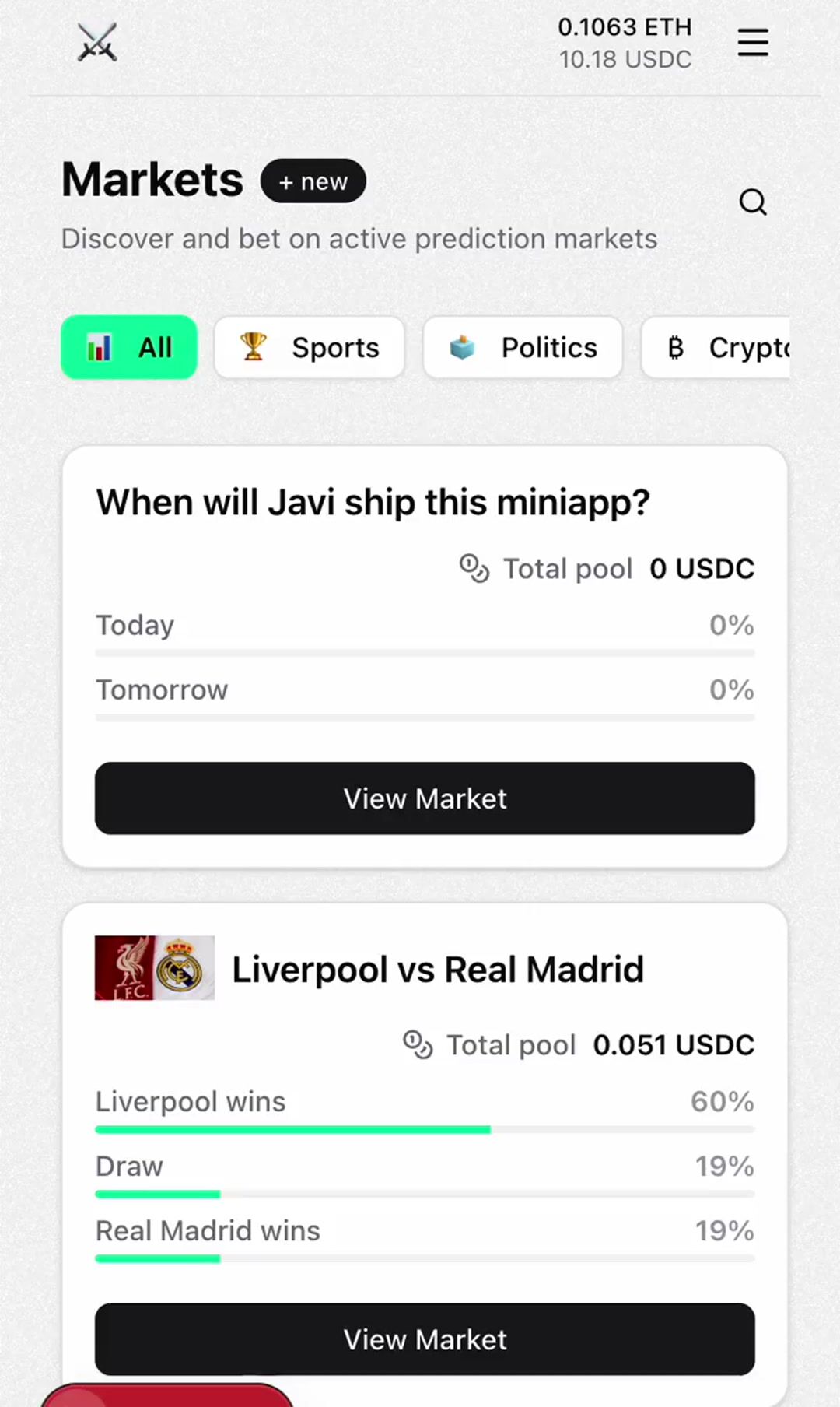
Task: View Market for Javi miniapp question
Action: [x=425, y=798]
